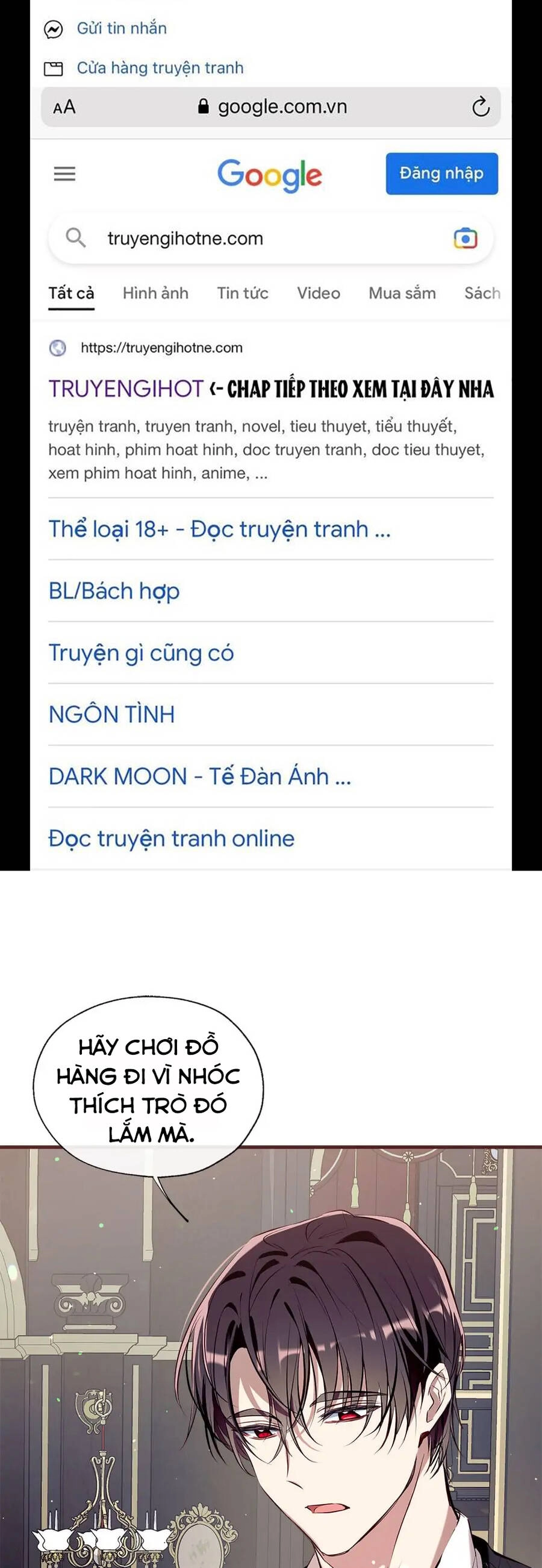Tap the search magnifier icon
The image size is (542, 1568).
pos(76,239)
